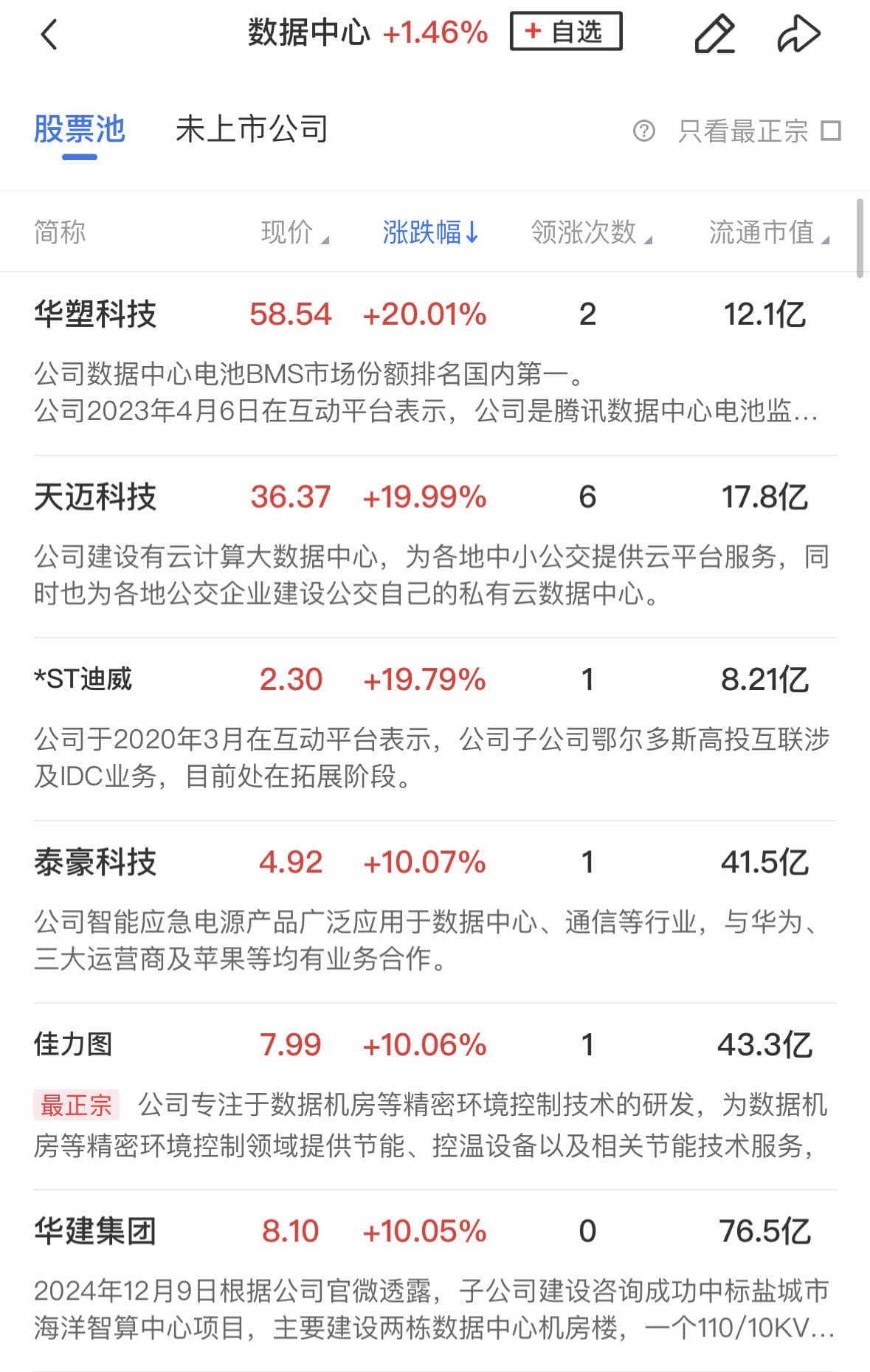This screenshot has width=870, height=1372.
Task: Sort list by 现价
Action: (294, 232)
